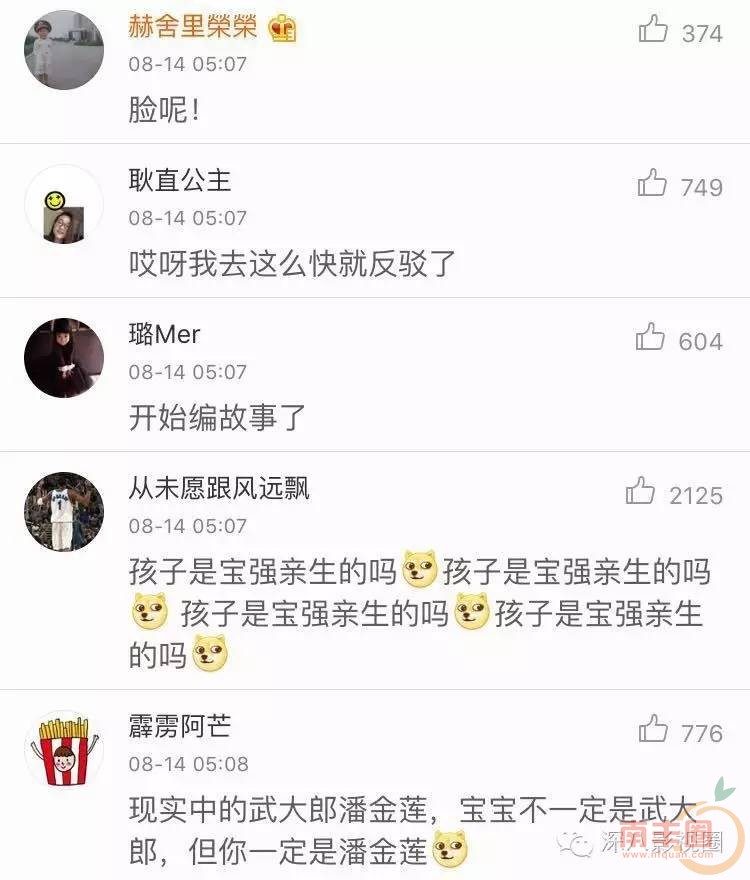This screenshot has width=750, height=880.
Task: Open username 耿直公主
Action: tap(180, 181)
